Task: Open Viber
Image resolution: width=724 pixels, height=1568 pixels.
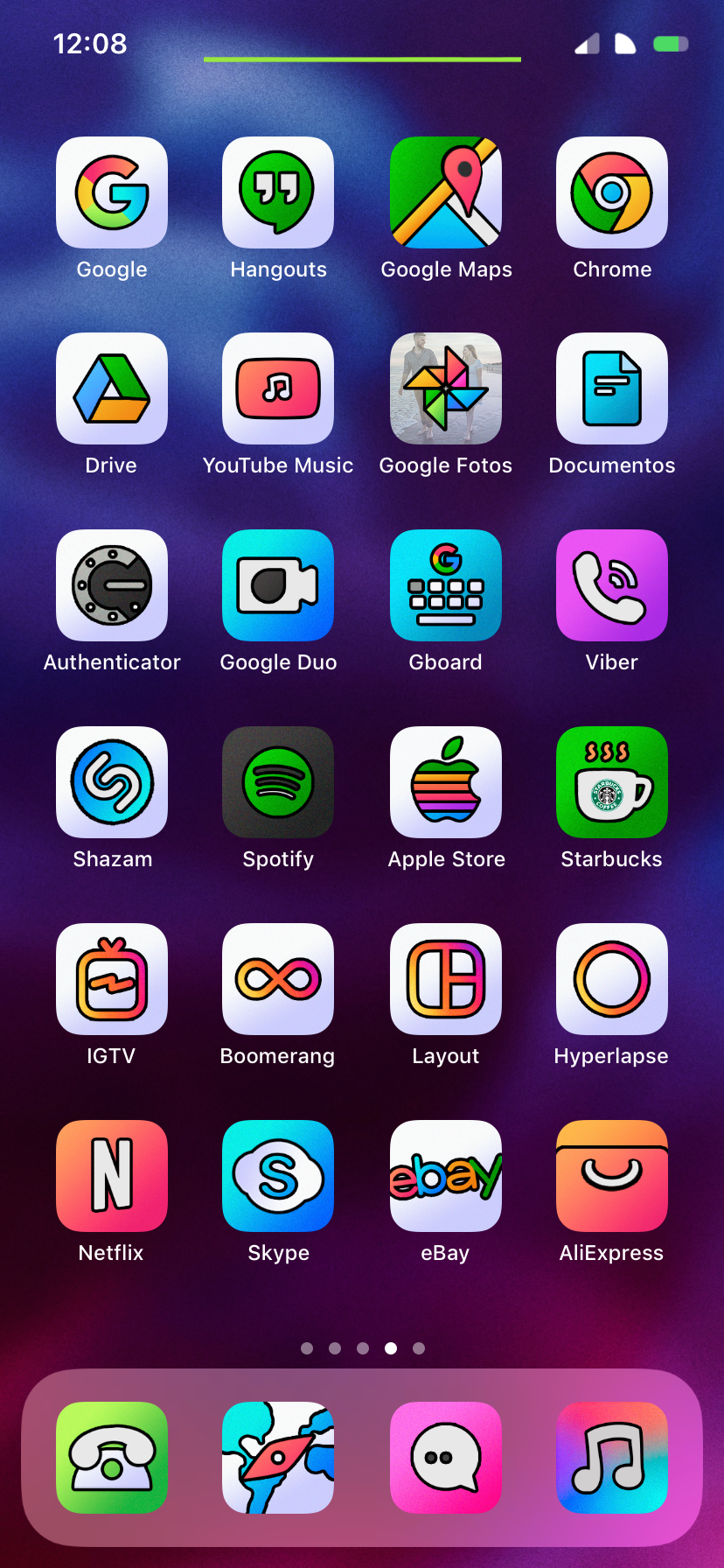Action: point(612,585)
